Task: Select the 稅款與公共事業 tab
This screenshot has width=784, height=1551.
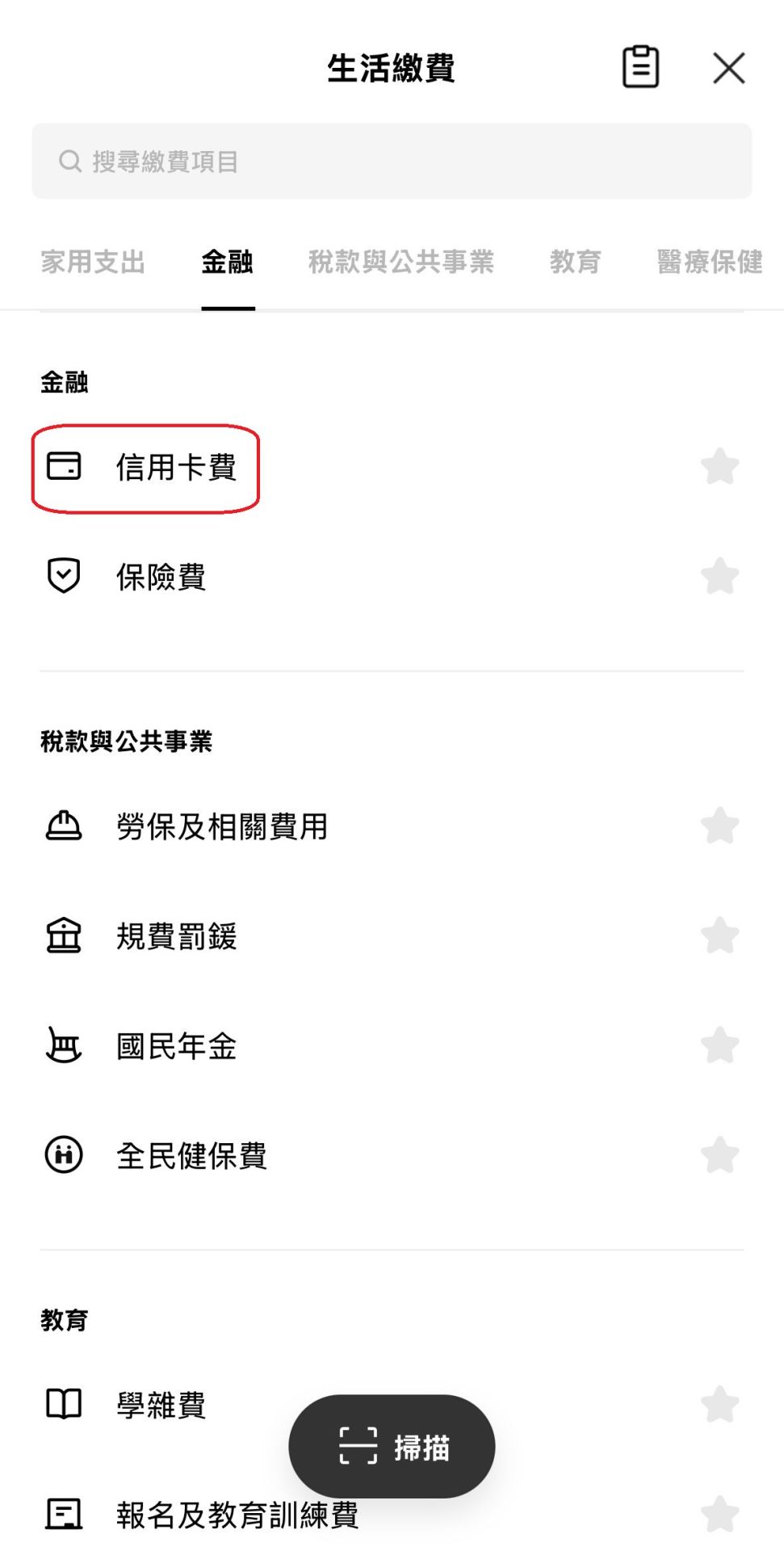Action: 400,262
